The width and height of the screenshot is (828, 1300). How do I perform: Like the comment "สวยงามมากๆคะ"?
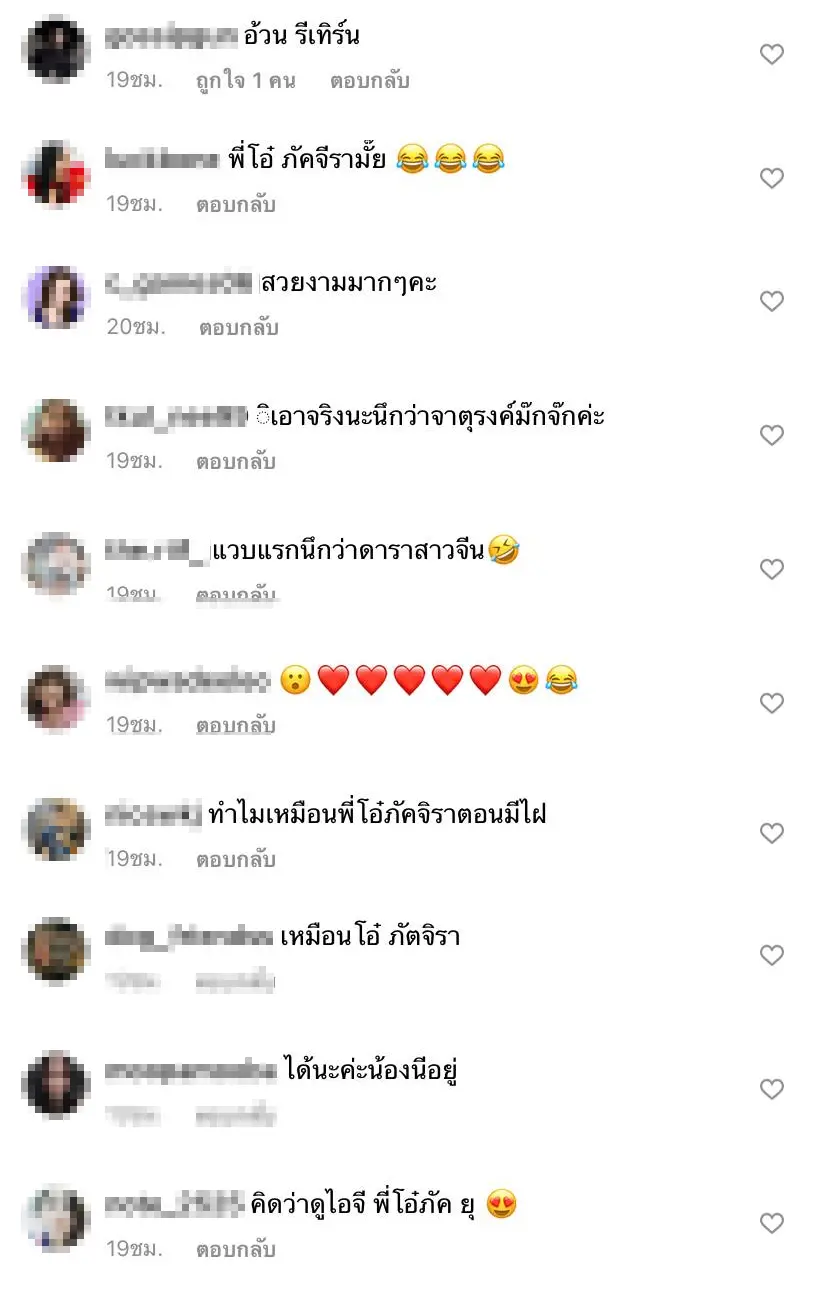click(771, 301)
